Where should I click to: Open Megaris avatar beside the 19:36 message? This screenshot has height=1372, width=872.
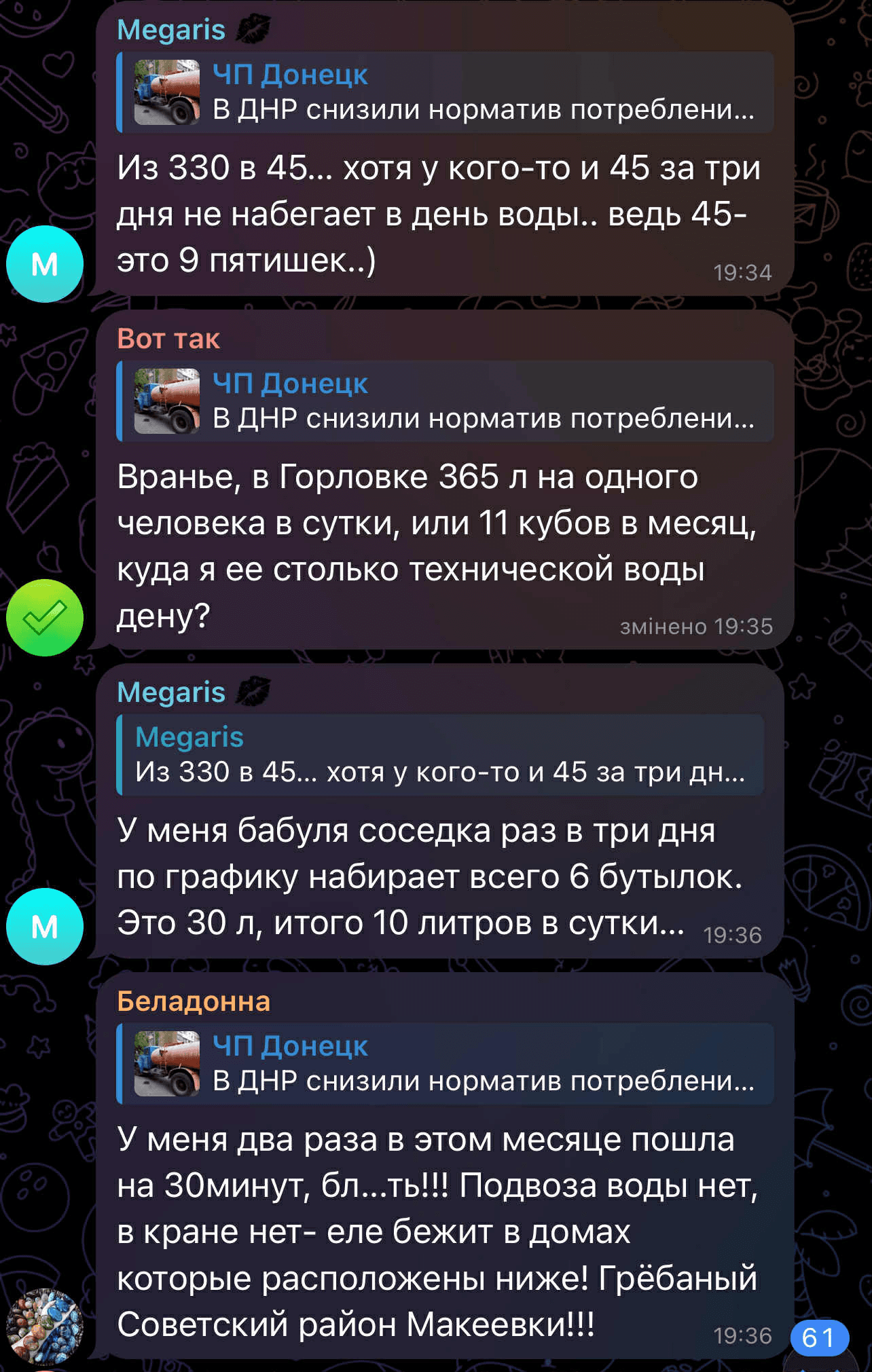point(45,927)
